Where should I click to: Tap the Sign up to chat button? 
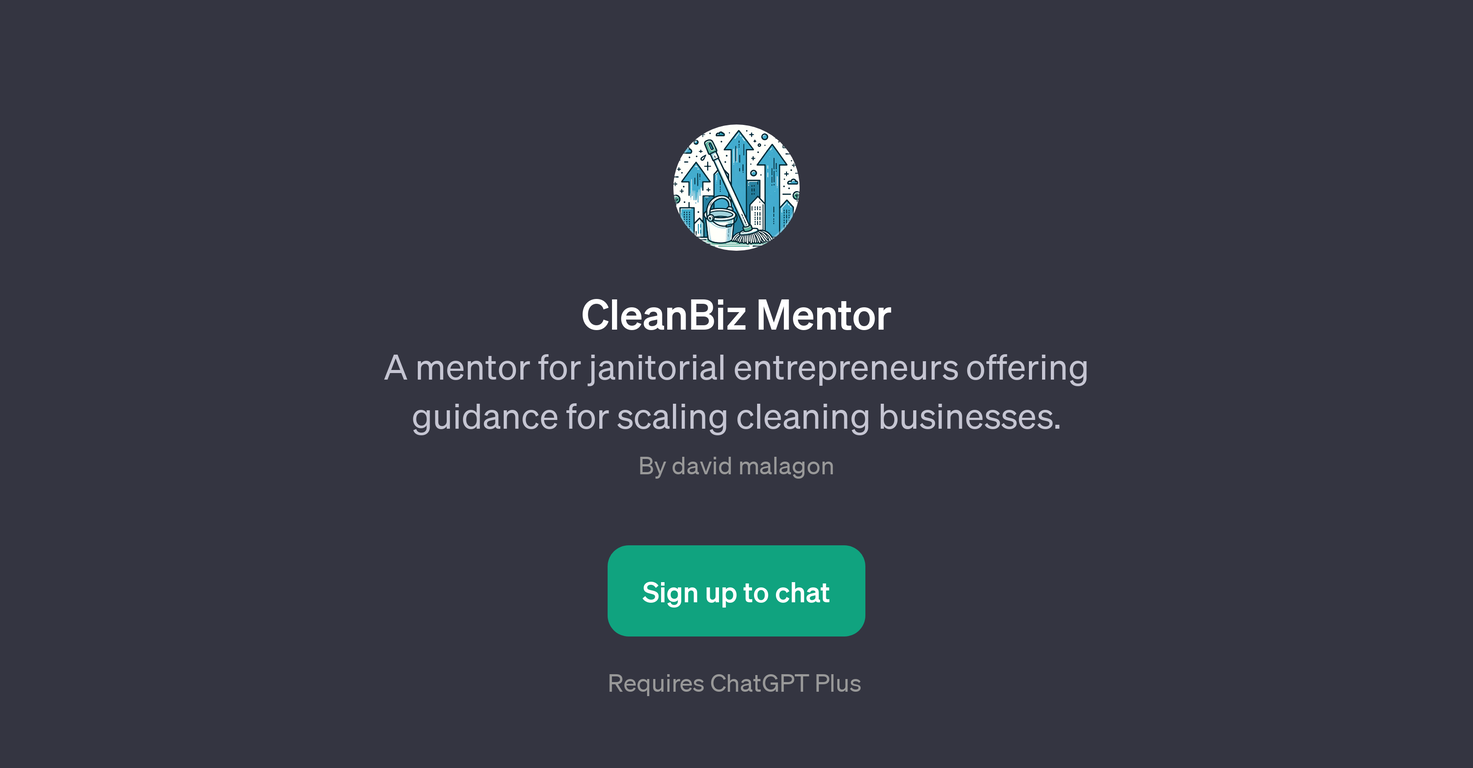736,591
